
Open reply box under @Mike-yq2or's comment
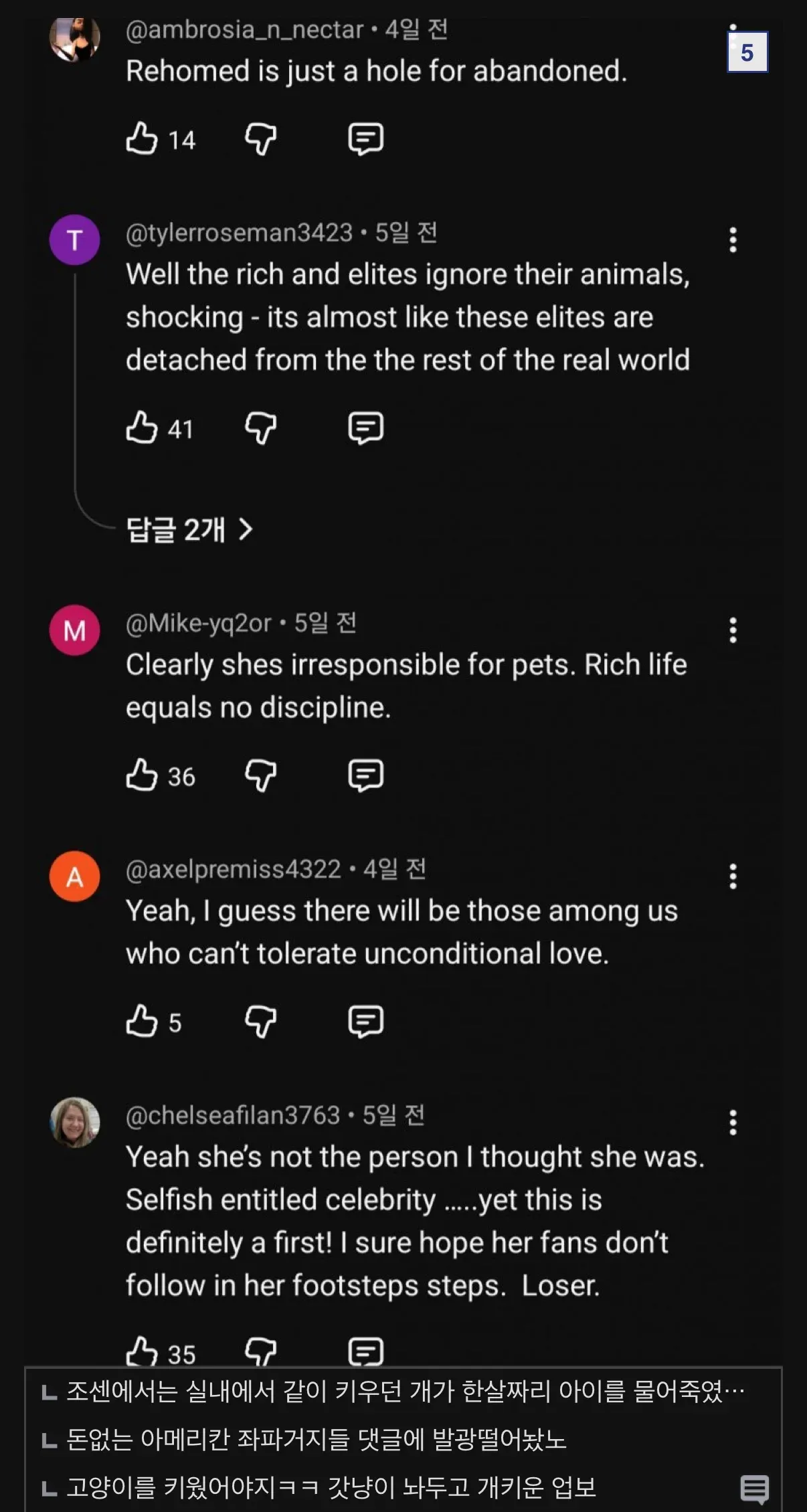366,775
